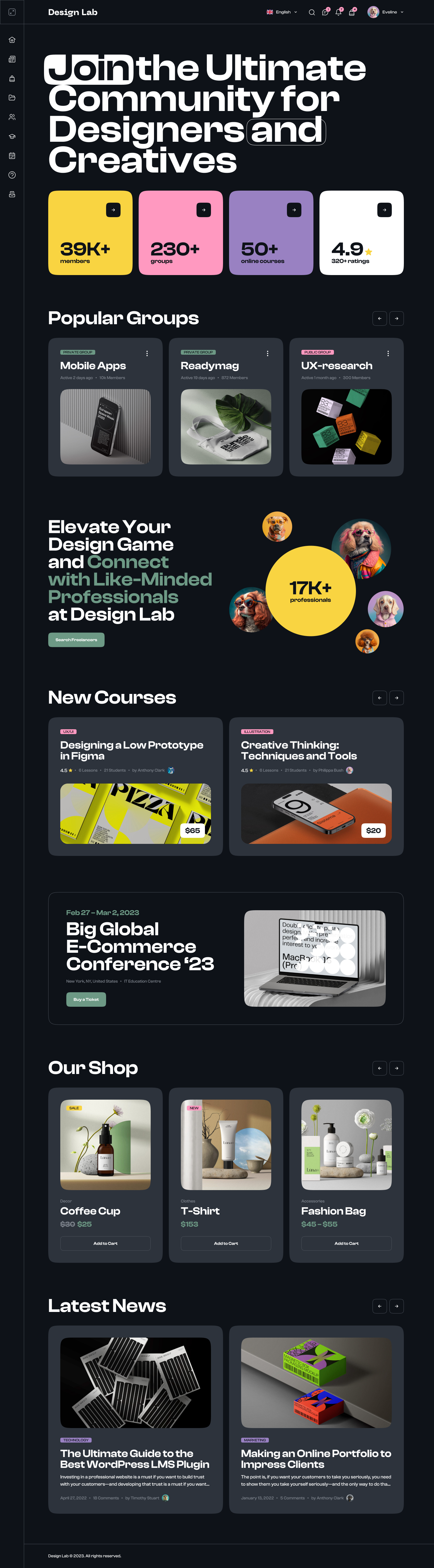This screenshot has width=434, height=1568.
Task: Open the search icon in header
Action: pyautogui.click(x=312, y=12)
